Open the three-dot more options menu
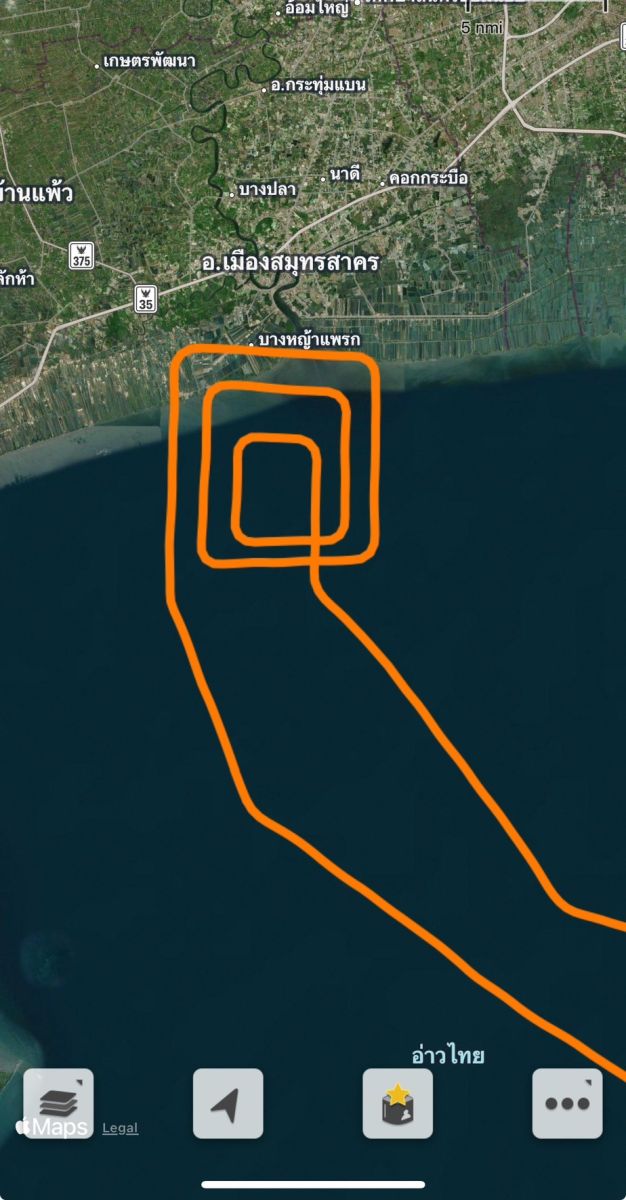Screen dimensions: 626x1200 tap(567, 1103)
